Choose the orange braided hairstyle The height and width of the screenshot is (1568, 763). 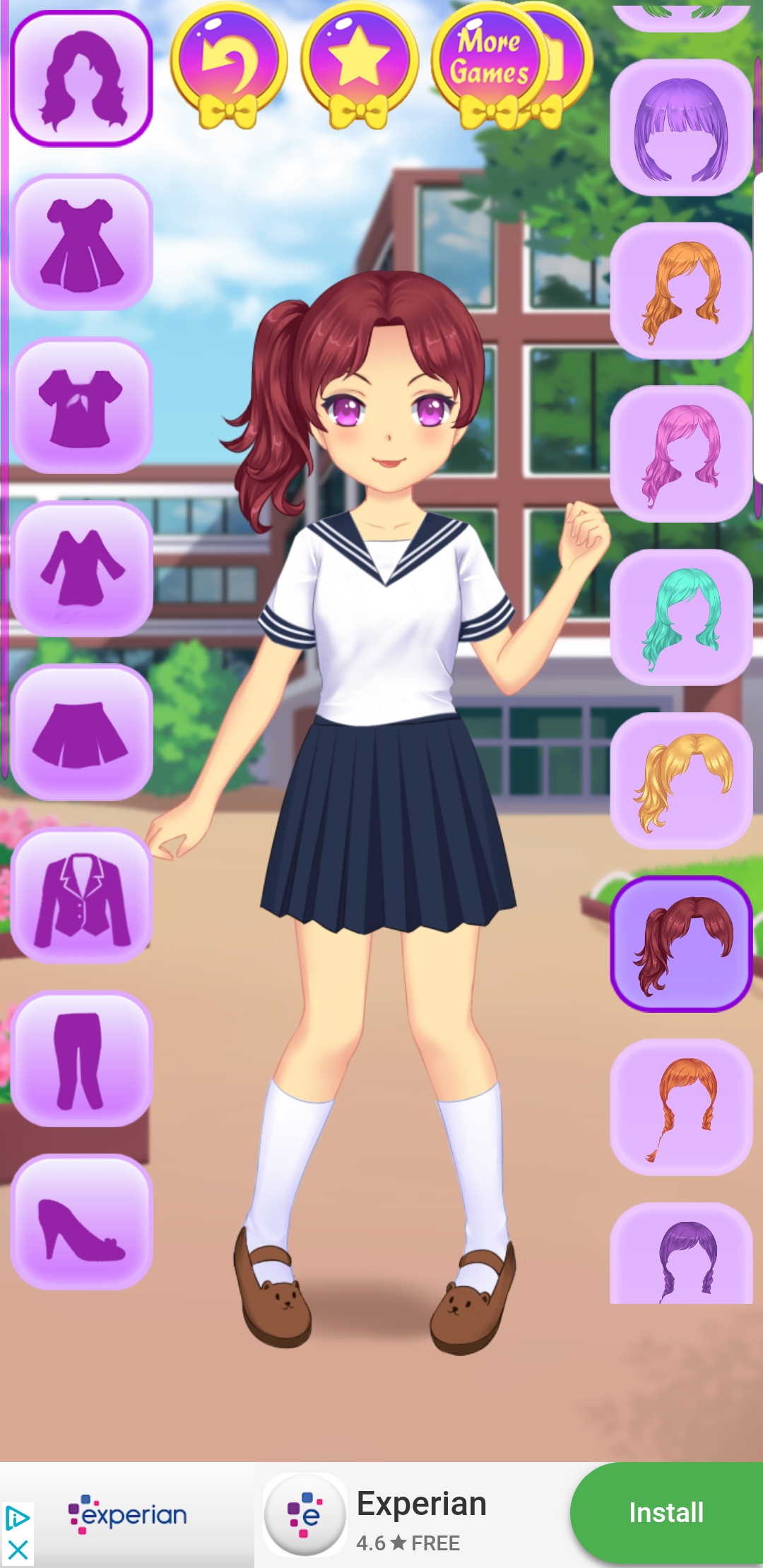(x=681, y=1107)
